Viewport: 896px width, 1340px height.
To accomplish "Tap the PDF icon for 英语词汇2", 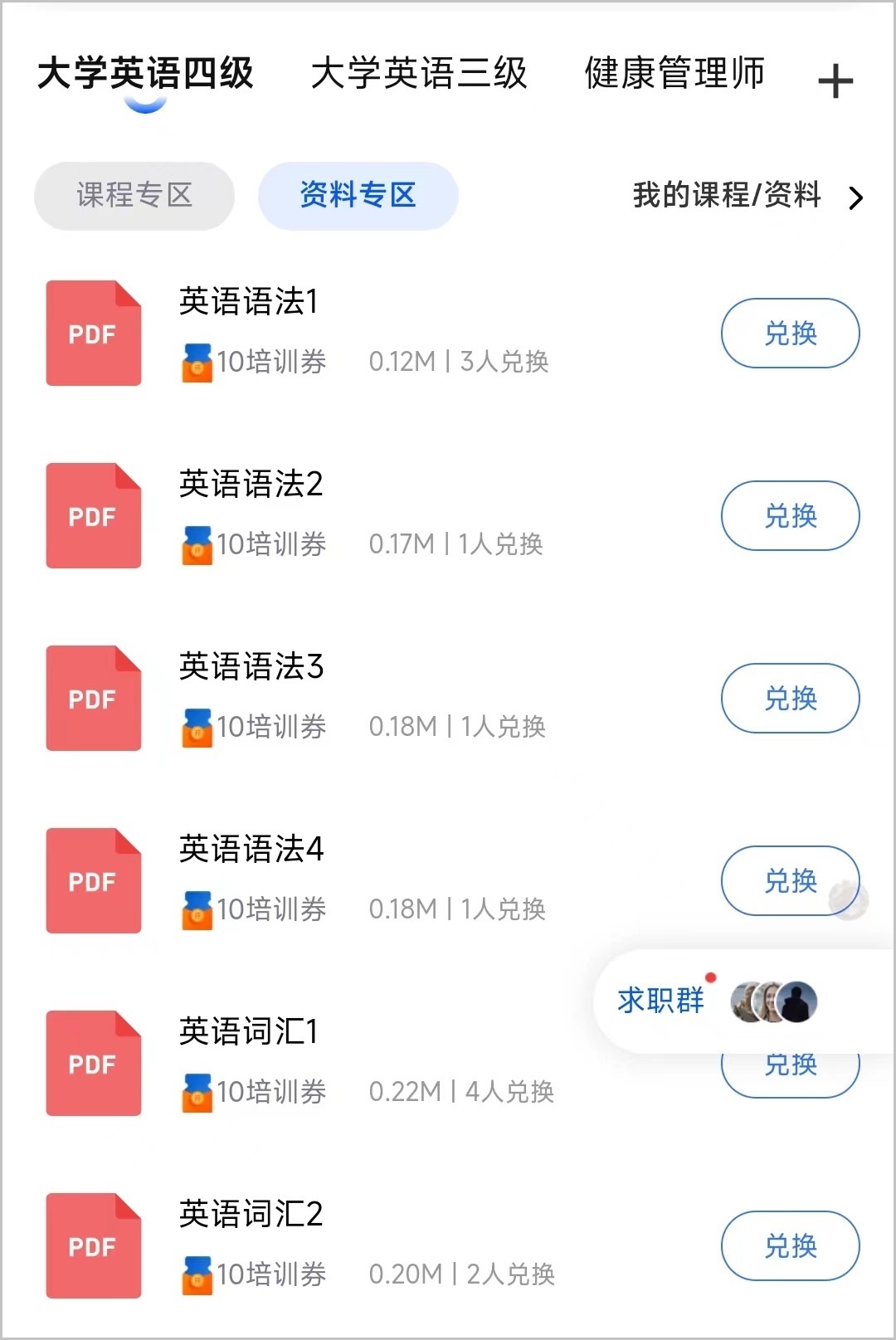I will click(93, 1246).
